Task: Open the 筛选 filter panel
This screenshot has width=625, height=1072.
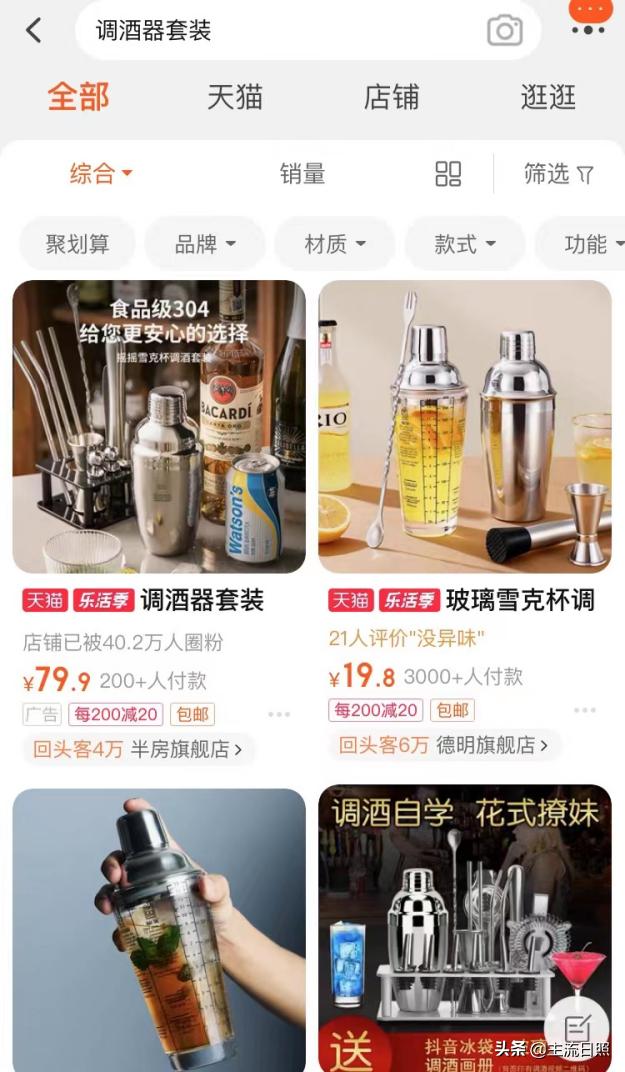Action: (558, 174)
